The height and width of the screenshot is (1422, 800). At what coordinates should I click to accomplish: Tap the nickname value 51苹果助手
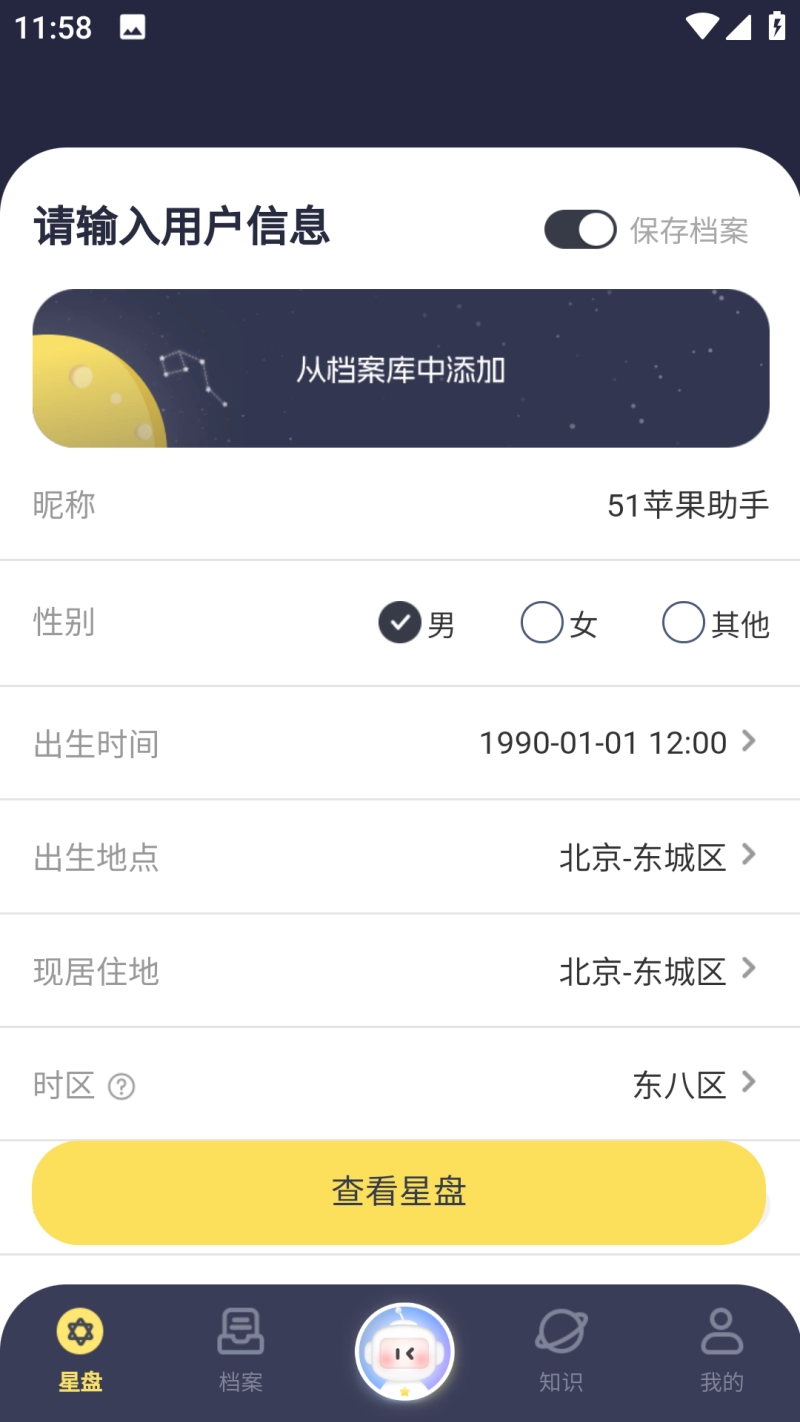(x=688, y=505)
